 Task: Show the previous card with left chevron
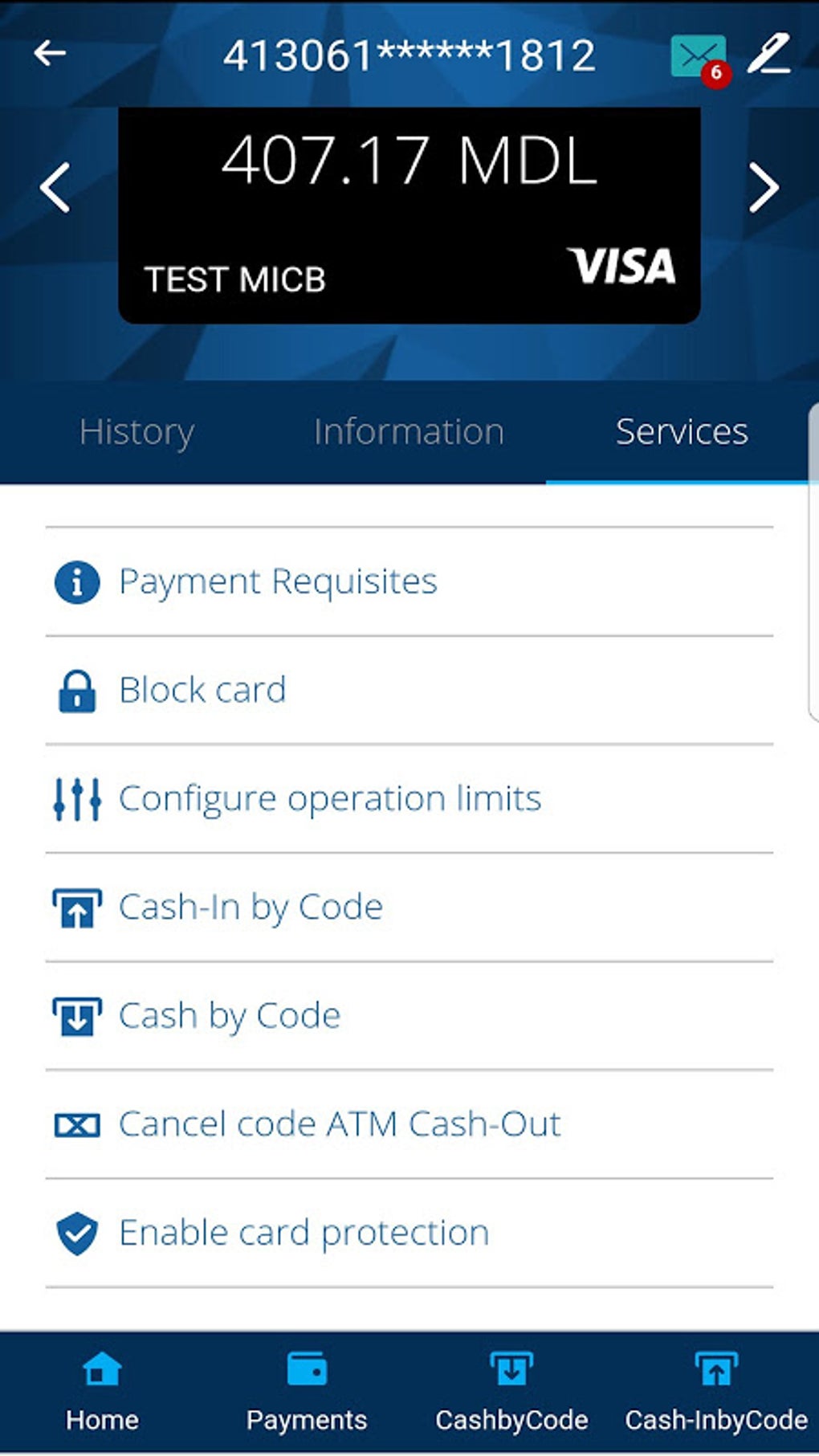55,188
